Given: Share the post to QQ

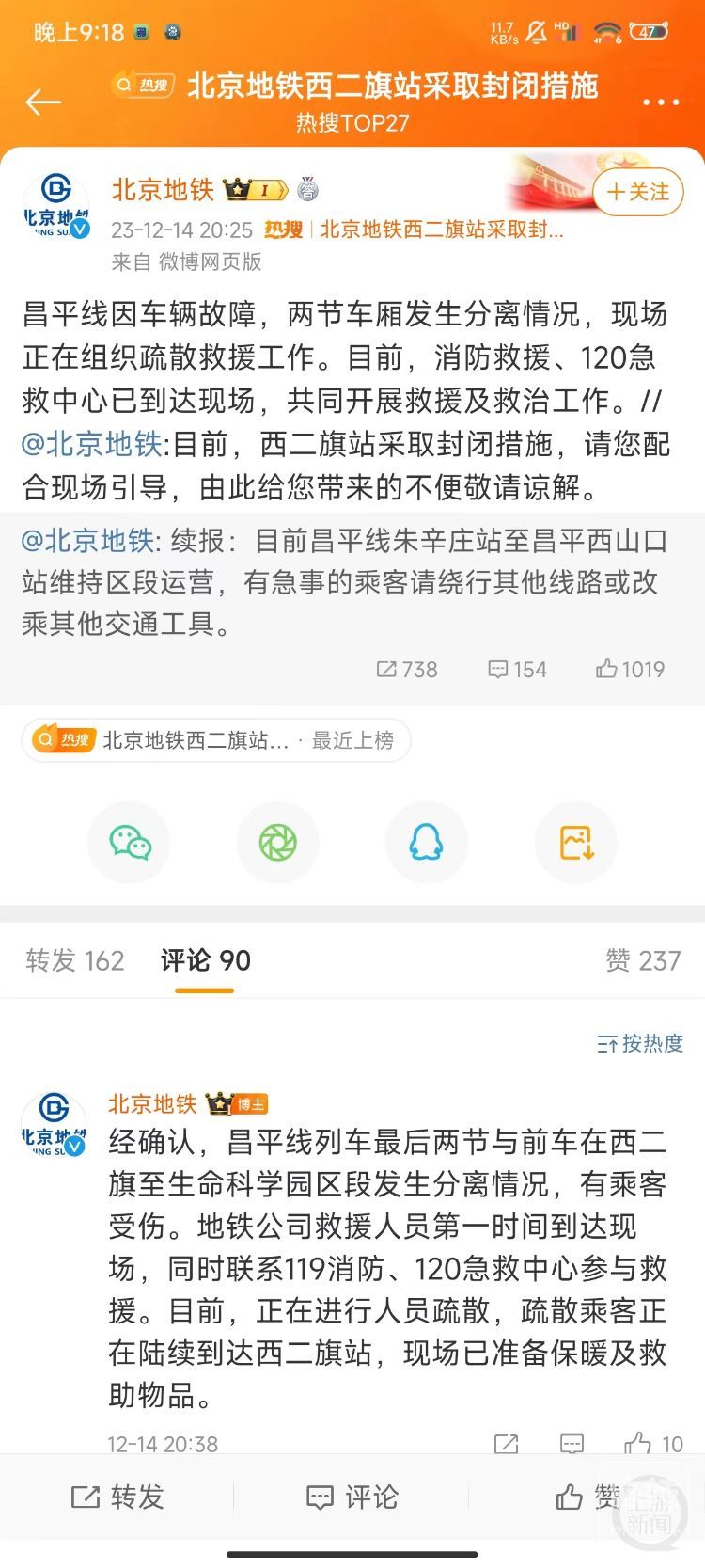Looking at the screenshot, I should pyautogui.click(x=426, y=842).
